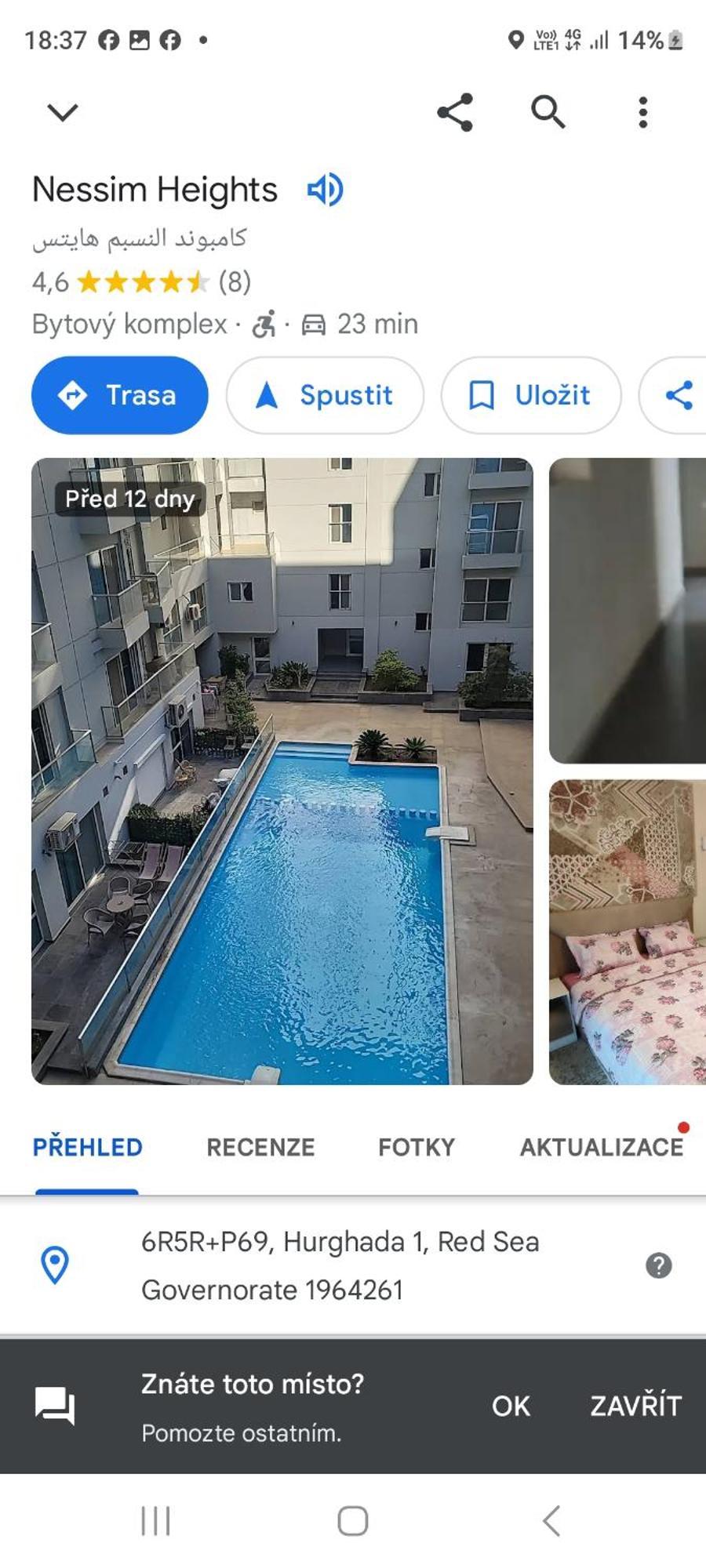706x1568 pixels.
Task: Open the search icon
Action: pos(548,112)
